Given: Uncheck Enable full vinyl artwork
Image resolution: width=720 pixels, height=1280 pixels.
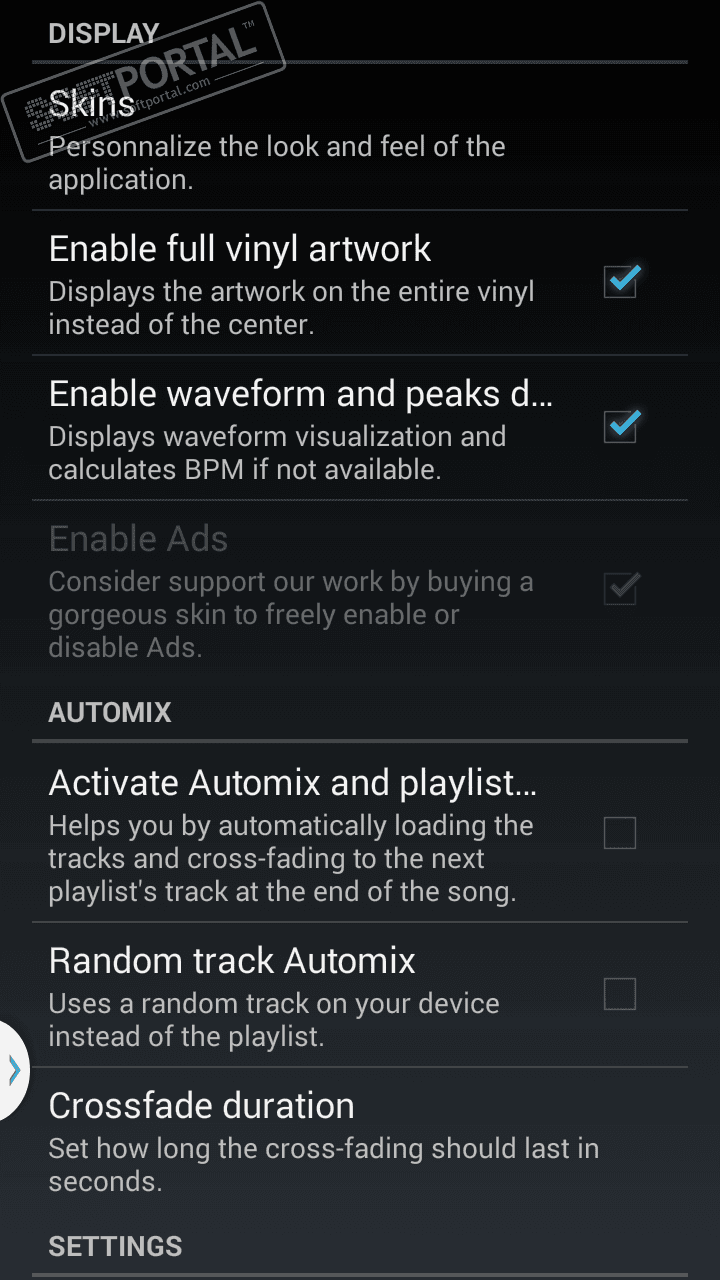Looking at the screenshot, I should [x=620, y=282].
